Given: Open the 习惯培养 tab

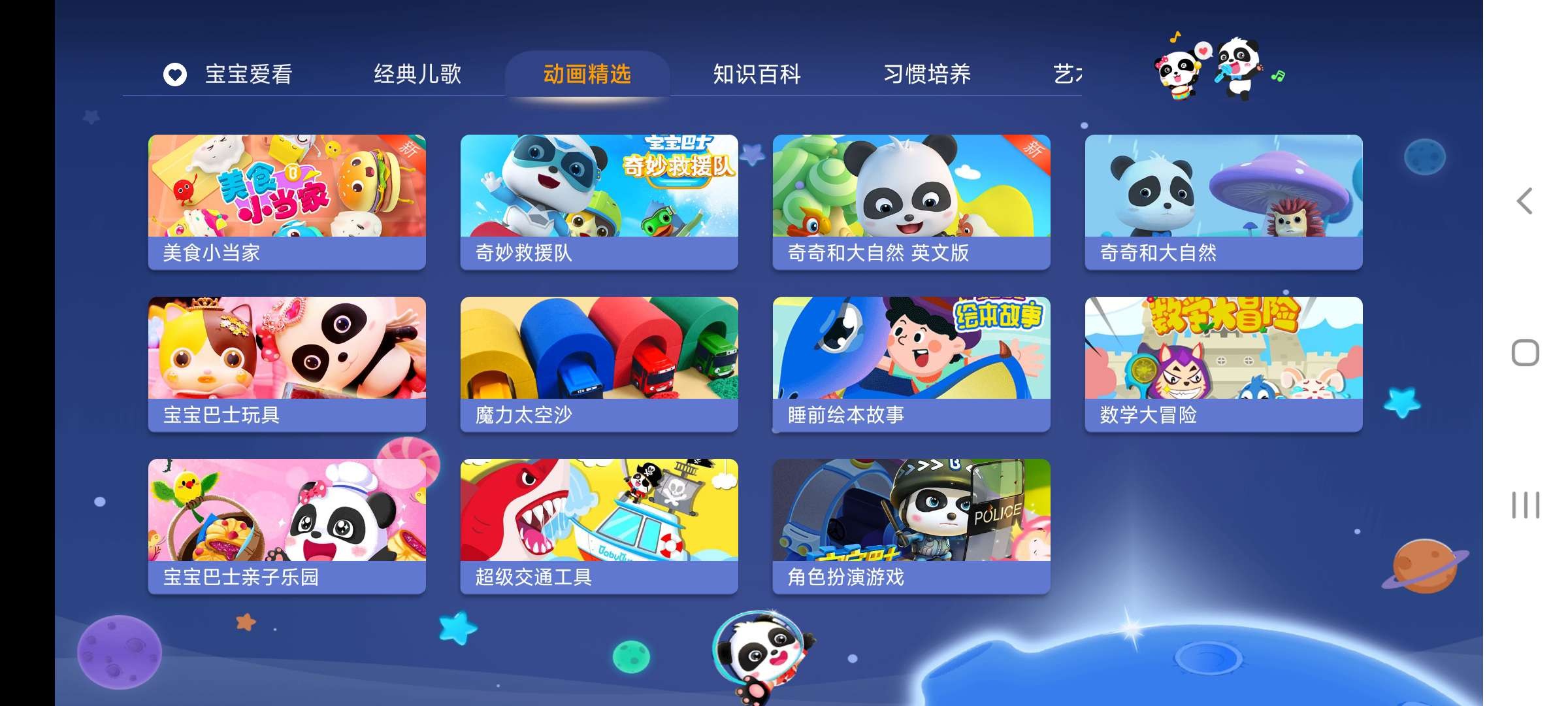Looking at the screenshot, I should (926, 74).
